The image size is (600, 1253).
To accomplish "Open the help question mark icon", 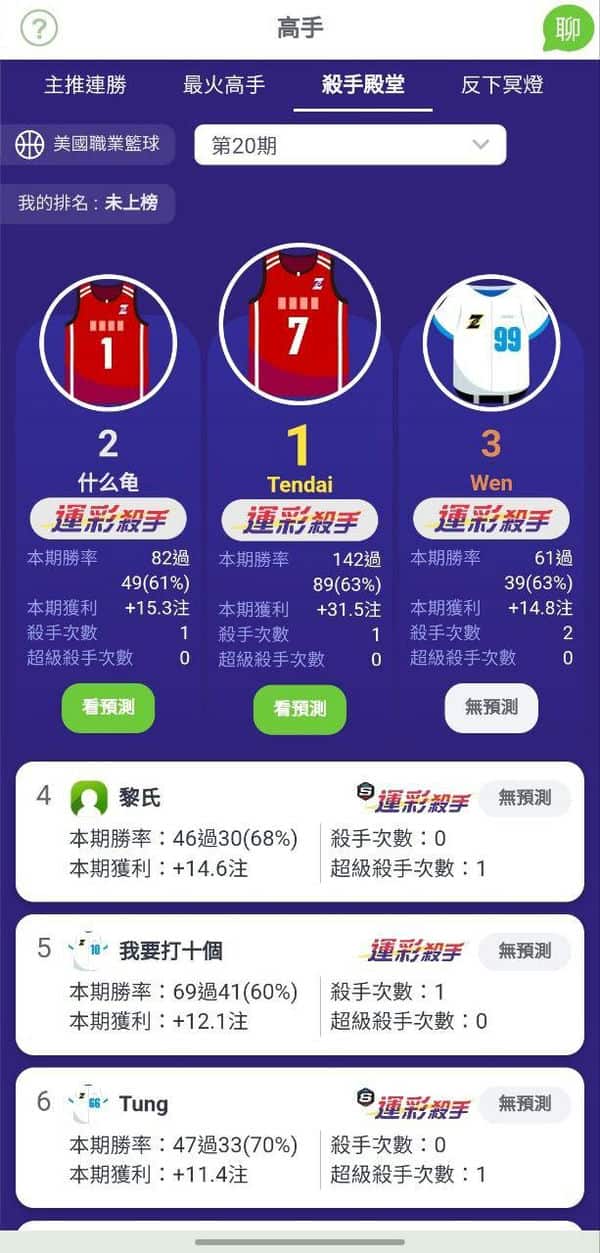I will point(39,28).
